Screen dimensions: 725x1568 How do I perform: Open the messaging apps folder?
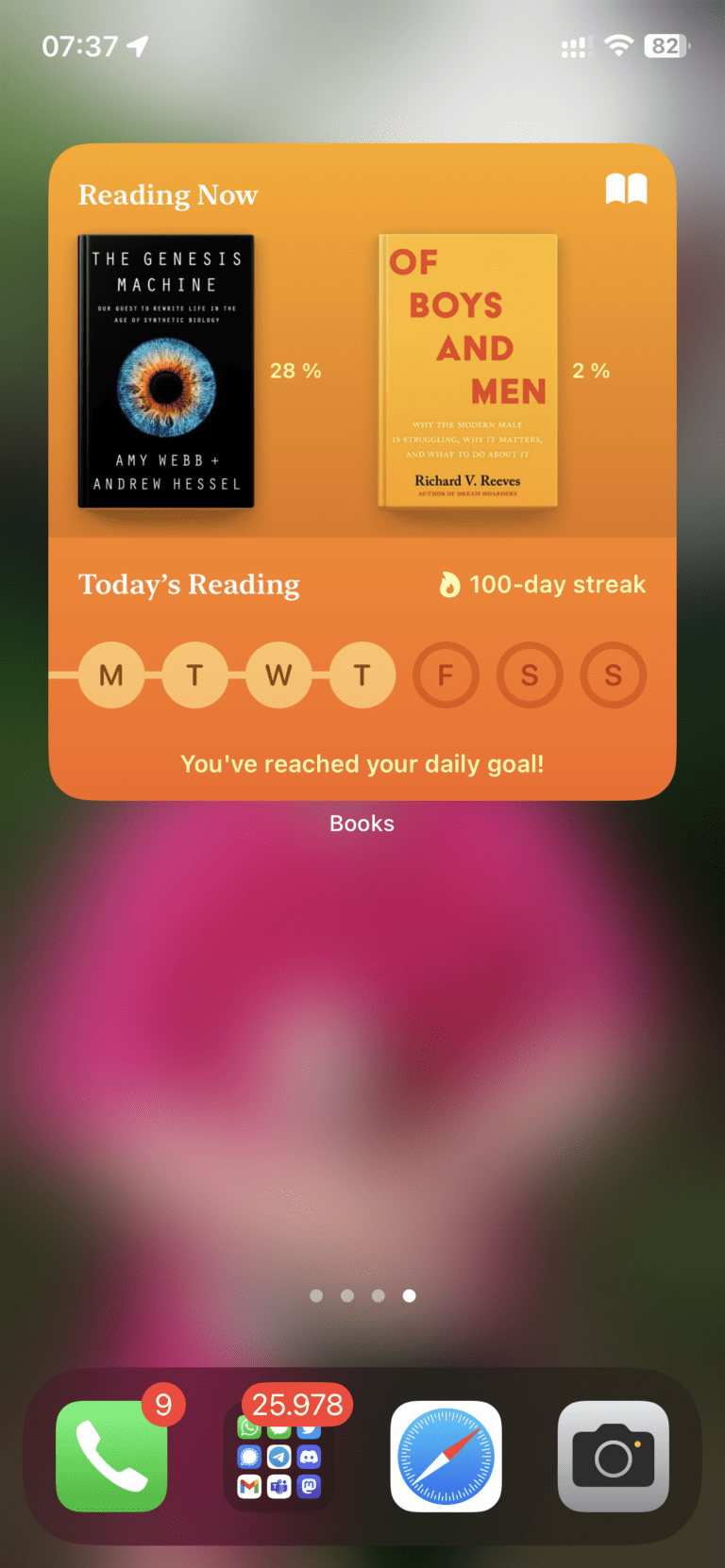[x=279, y=1458]
